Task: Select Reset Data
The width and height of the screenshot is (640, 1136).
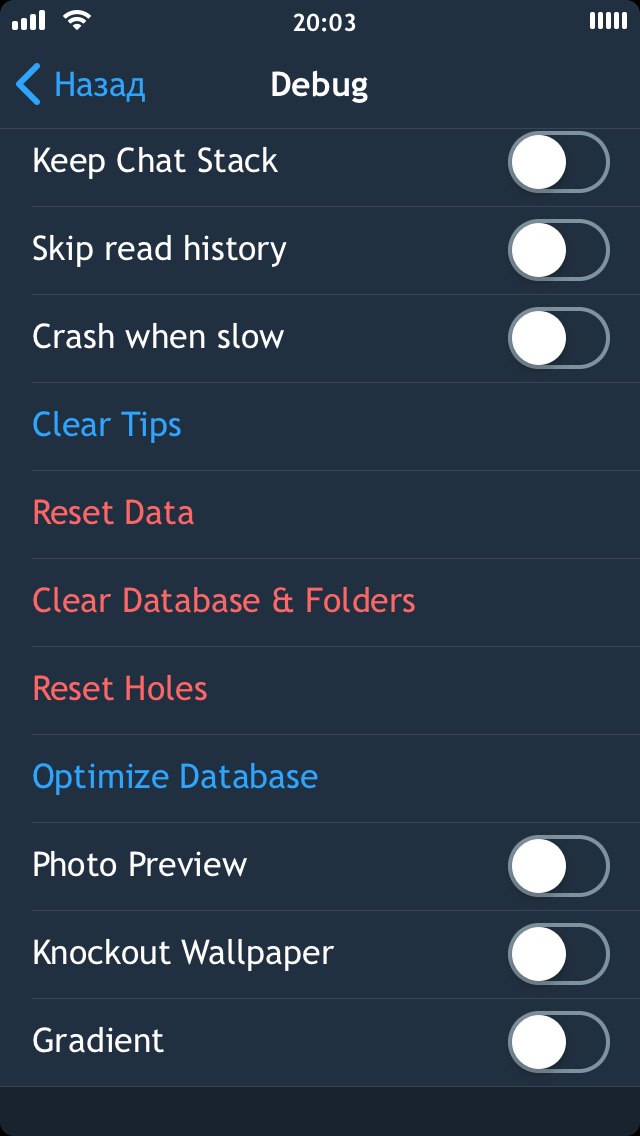Action: tap(113, 513)
